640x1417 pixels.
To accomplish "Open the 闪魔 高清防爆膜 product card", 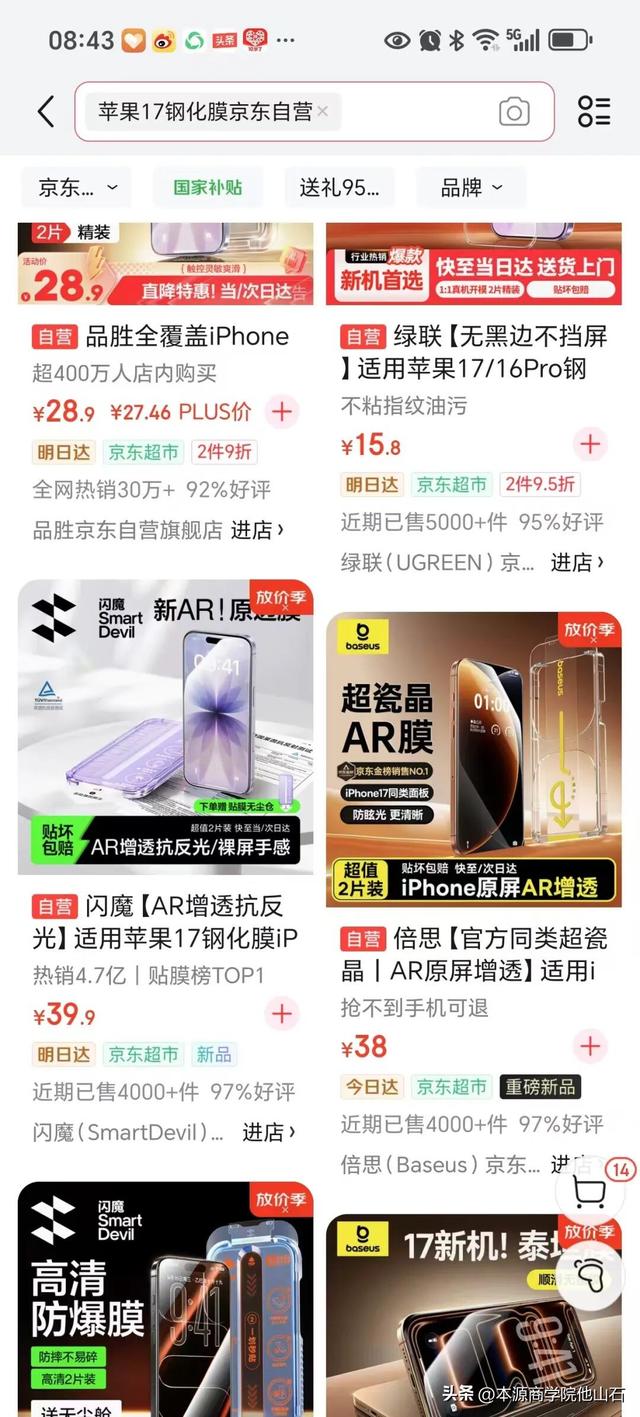I will [166, 1298].
